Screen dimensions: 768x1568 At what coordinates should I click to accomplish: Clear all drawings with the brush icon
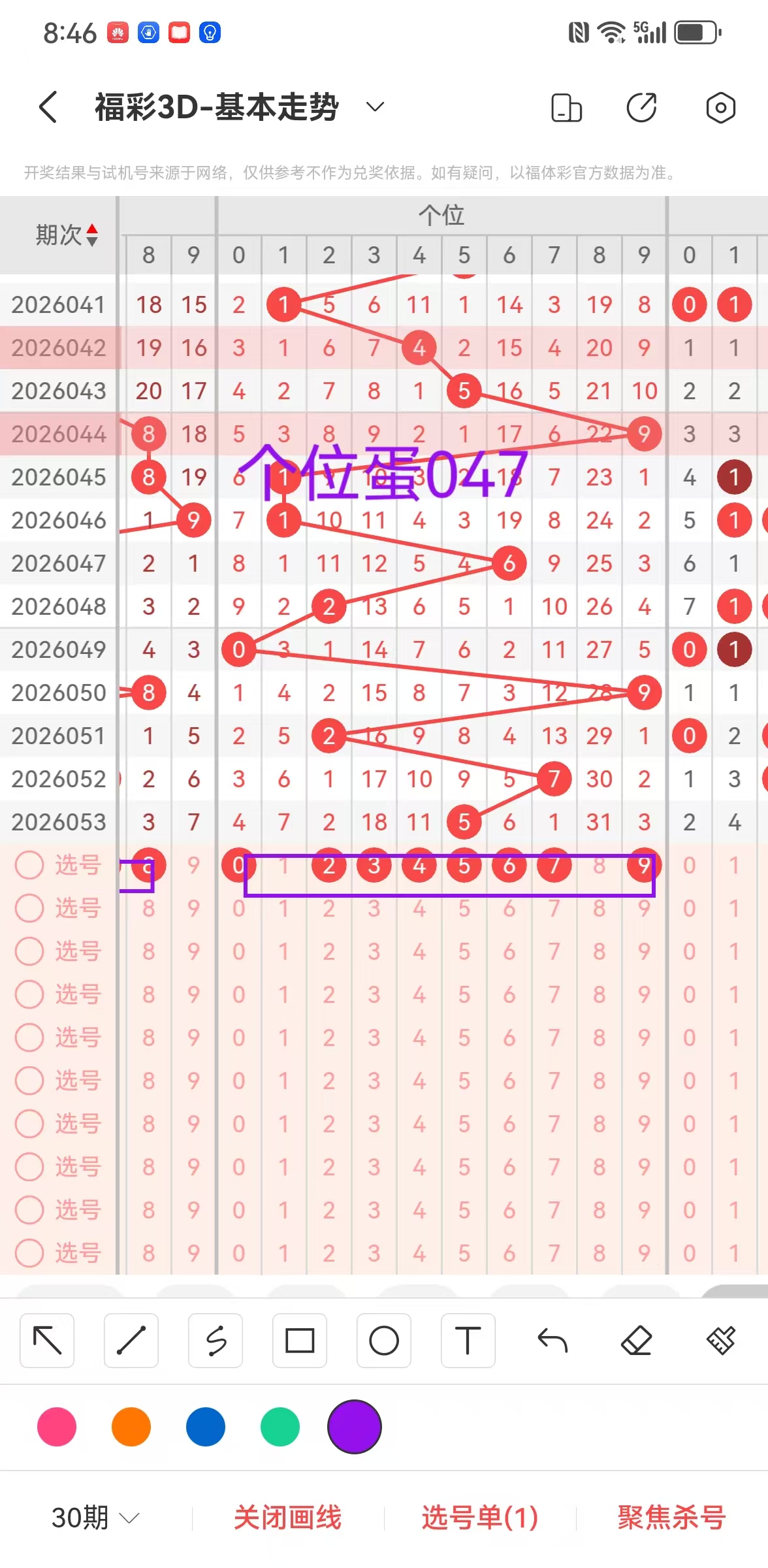(720, 1341)
